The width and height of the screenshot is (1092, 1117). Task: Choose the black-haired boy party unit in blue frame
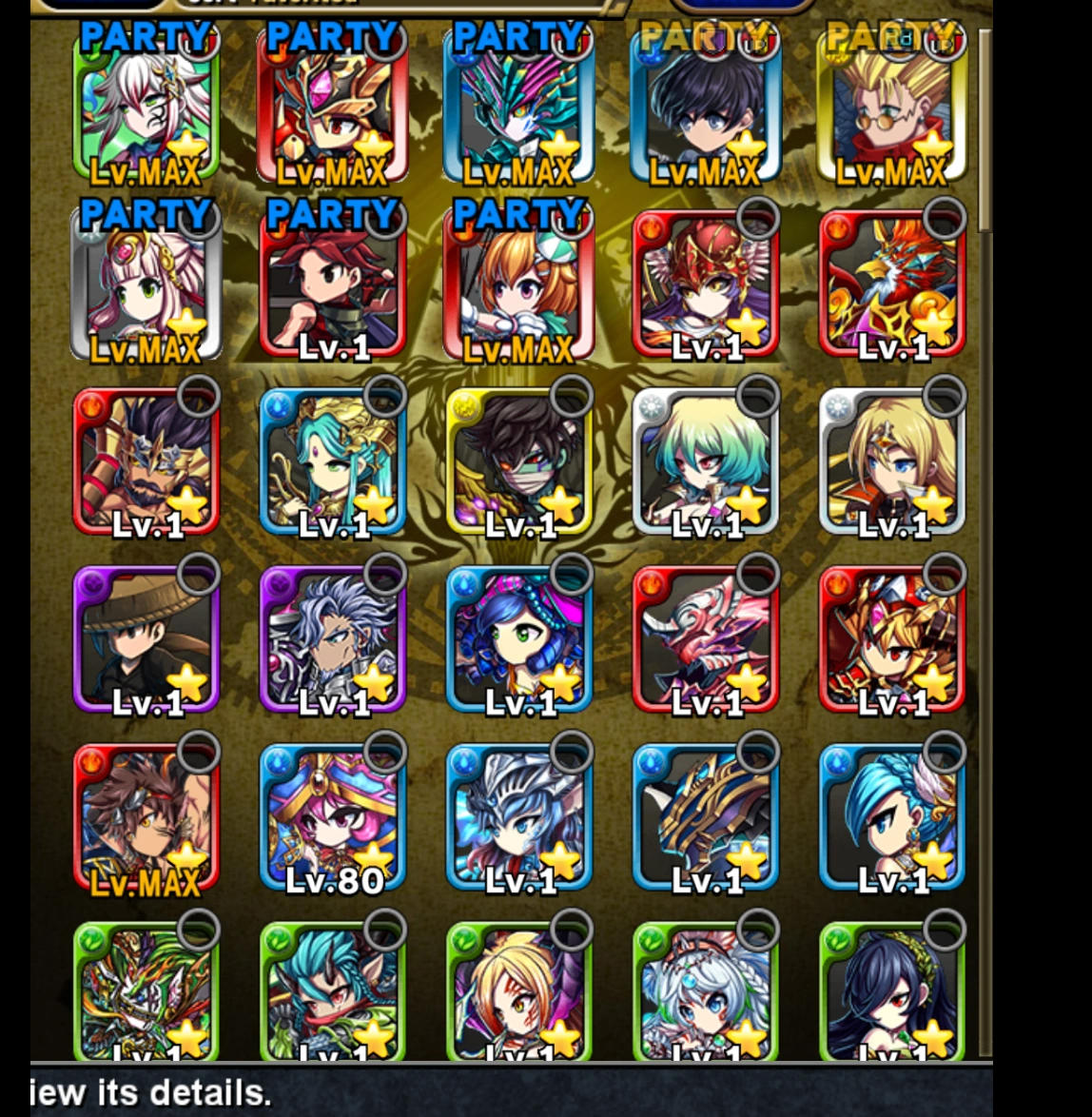tap(706, 105)
